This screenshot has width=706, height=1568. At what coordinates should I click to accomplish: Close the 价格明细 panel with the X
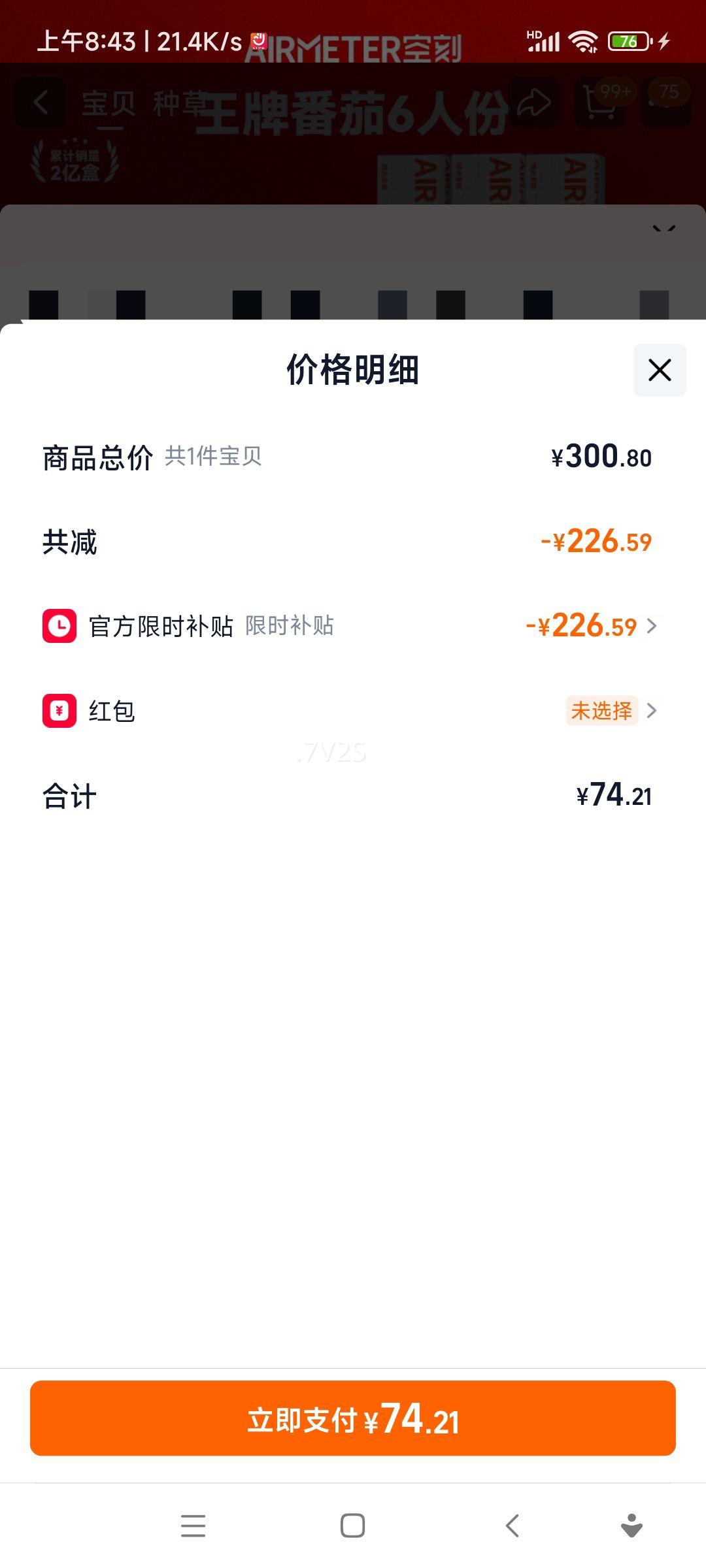pos(658,370)
